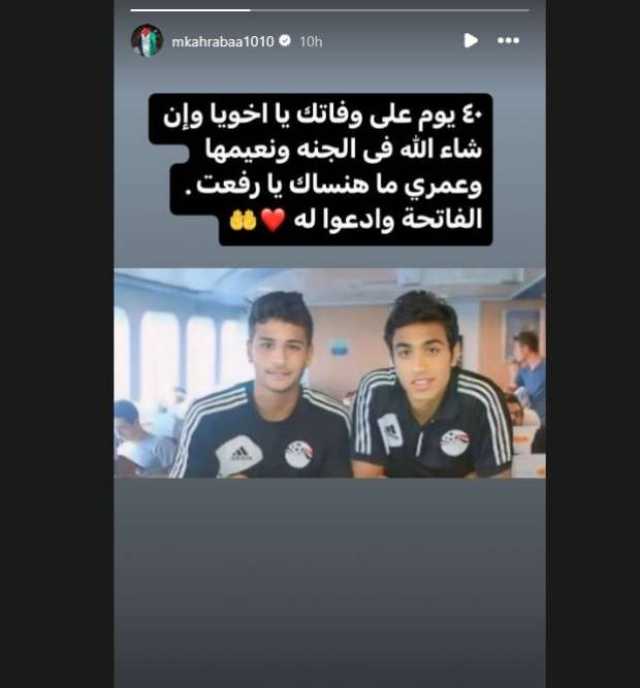Open the mkahrabaa1010 username link
Viewport: 640px width, 688px height.
tap(224, 41)
